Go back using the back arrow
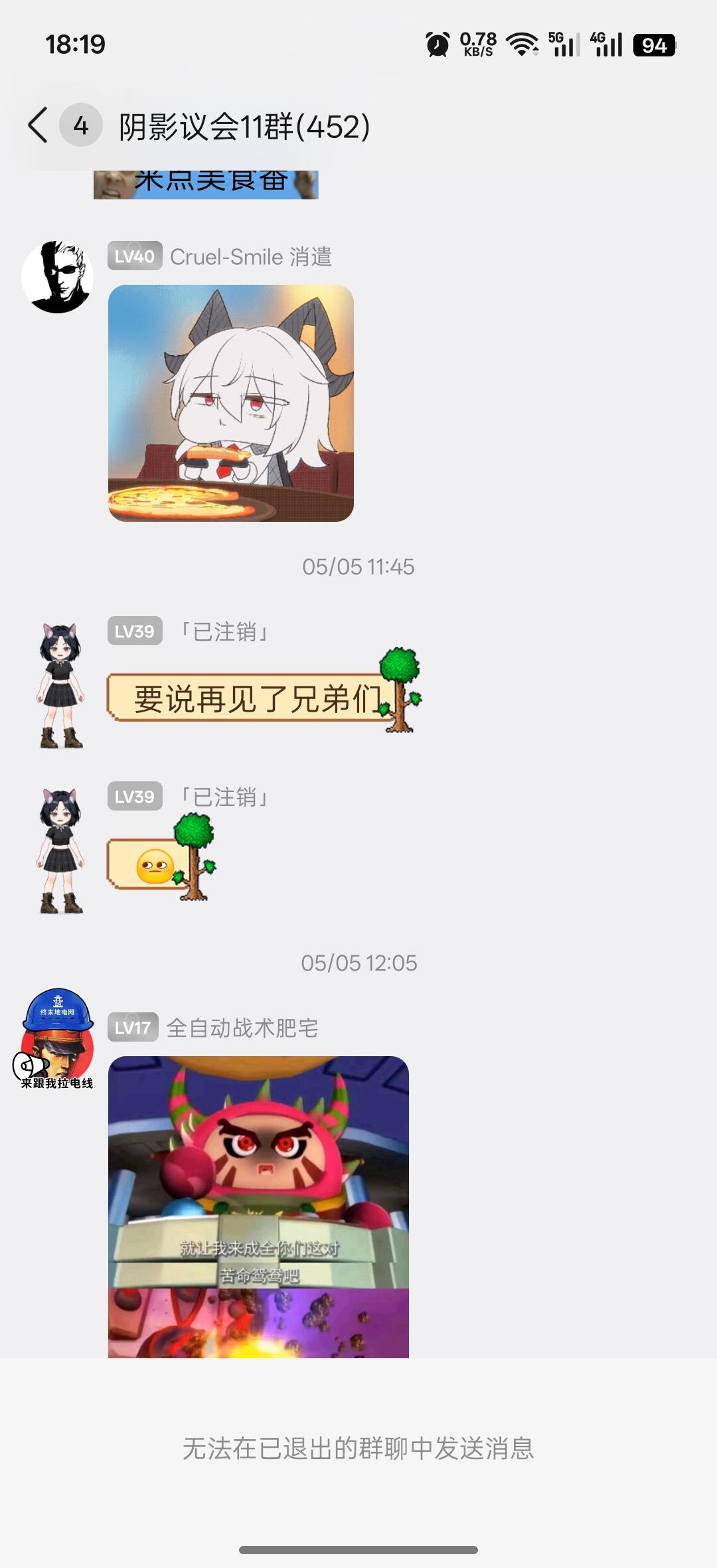 coord(38,125)
